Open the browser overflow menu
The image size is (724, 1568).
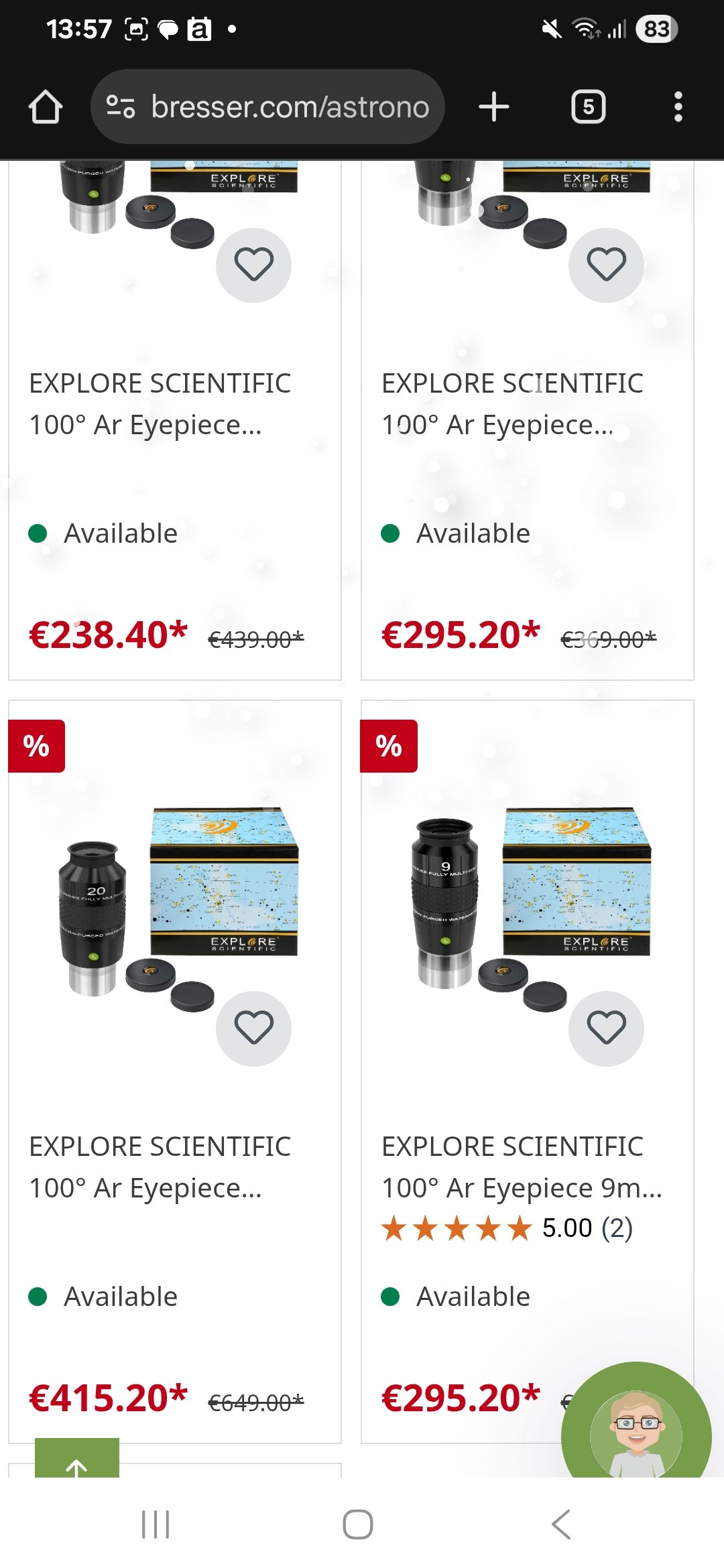(x=678, y=107)
